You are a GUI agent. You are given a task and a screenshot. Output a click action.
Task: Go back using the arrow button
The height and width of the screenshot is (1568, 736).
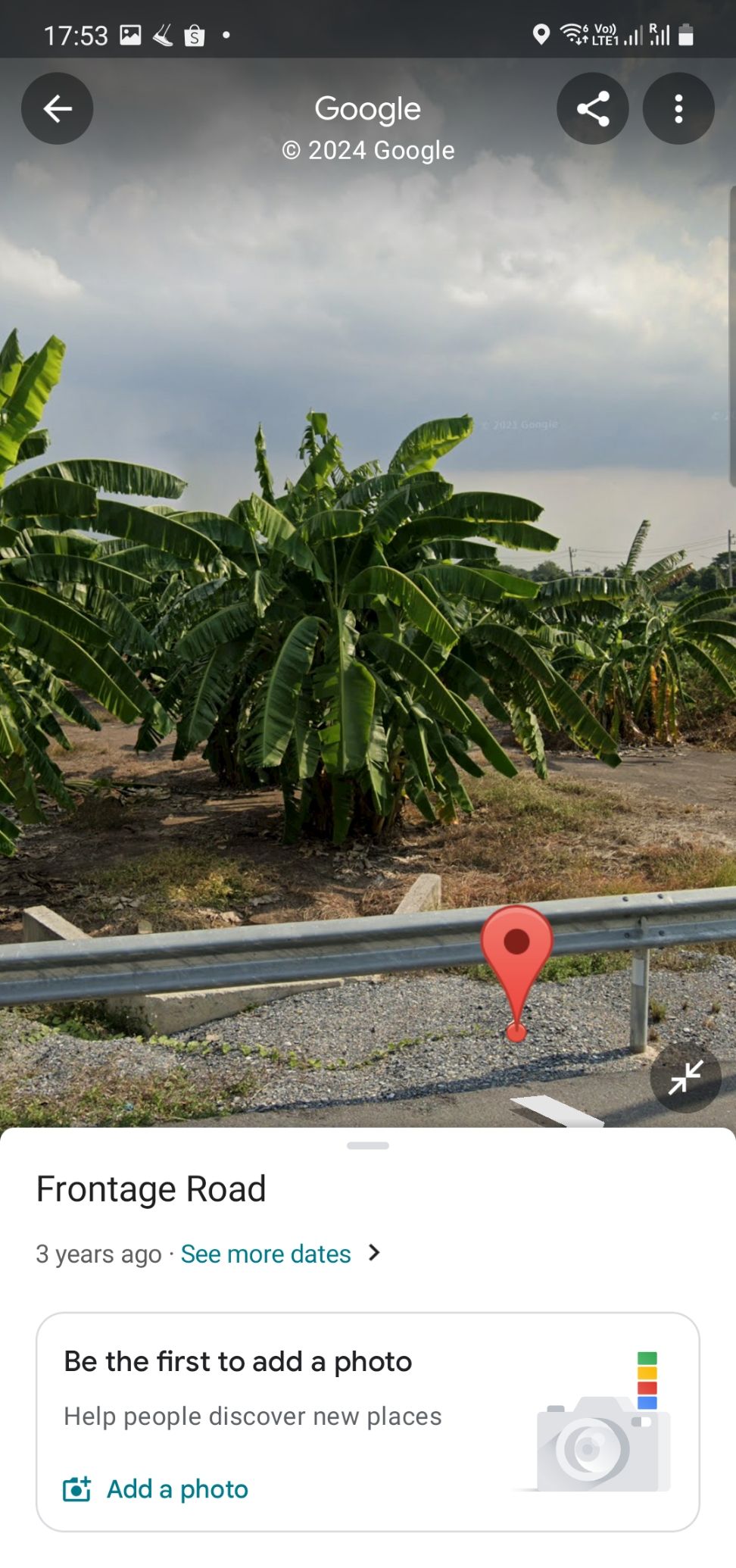coord(58,108)
